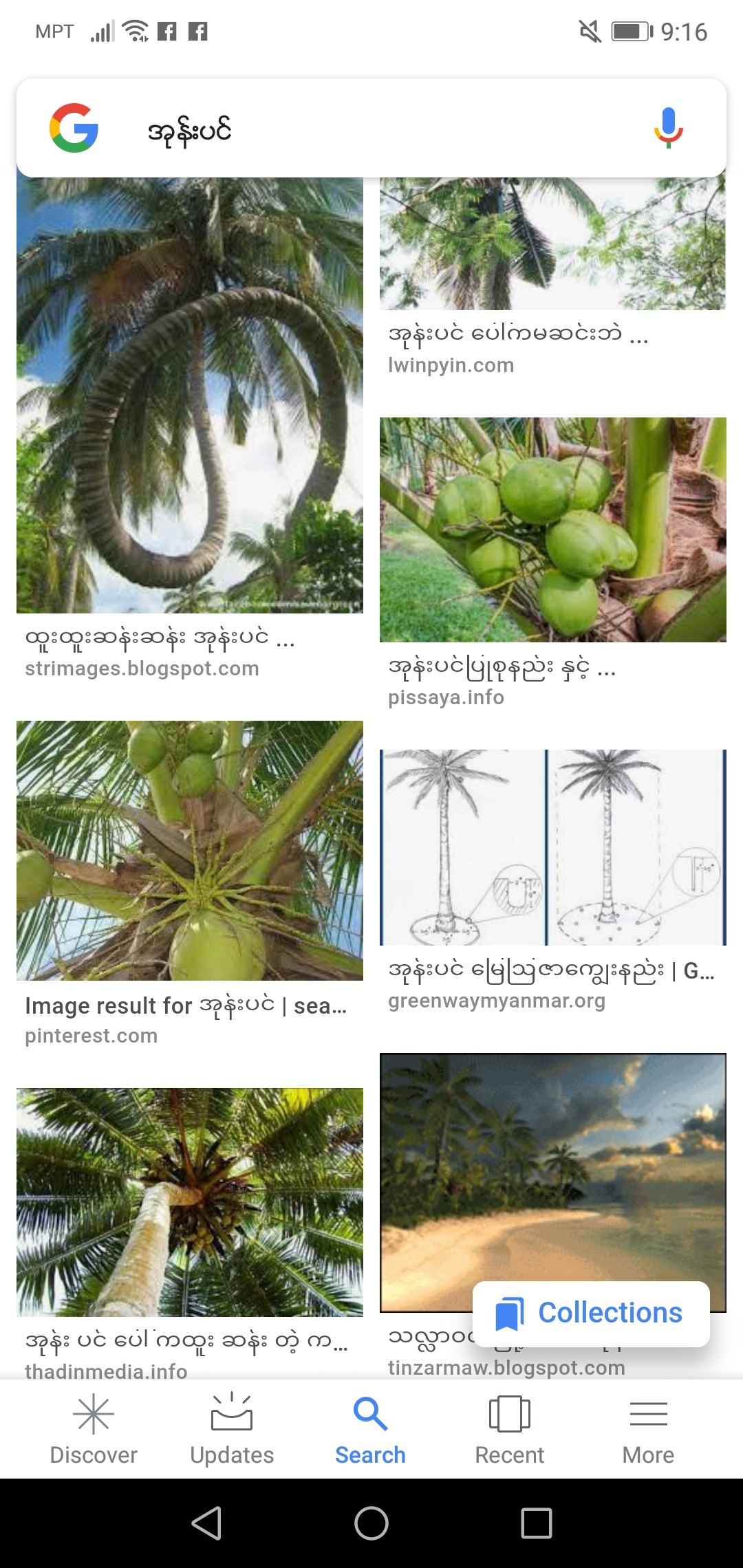View the thadinmedia.info palm tree image

(x=190, y=1202)
